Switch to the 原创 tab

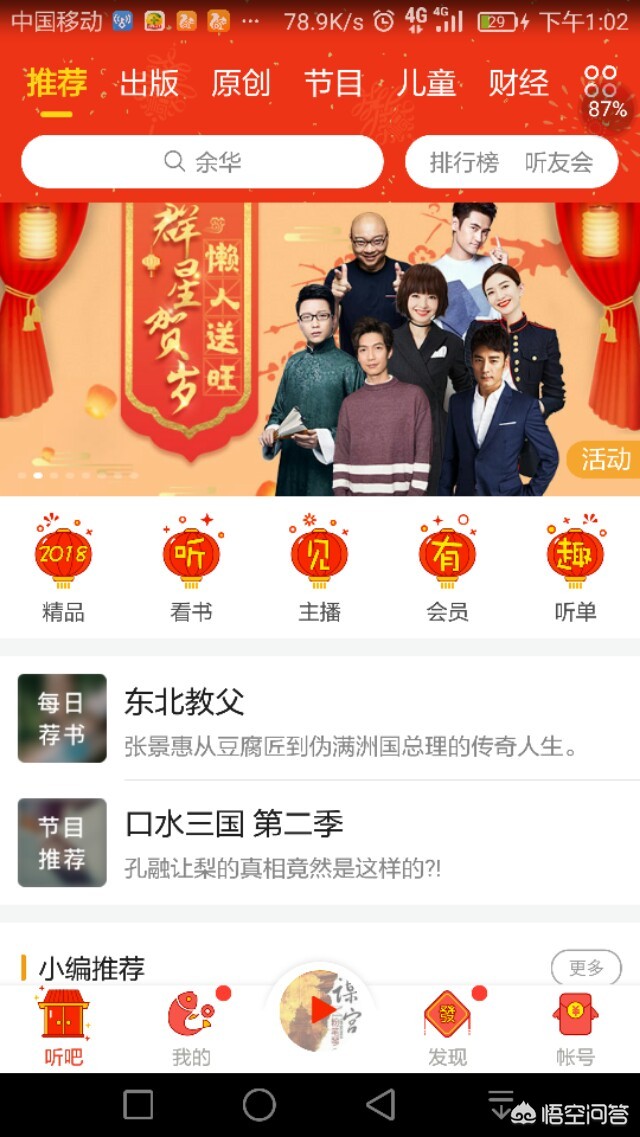pos(240,84)
